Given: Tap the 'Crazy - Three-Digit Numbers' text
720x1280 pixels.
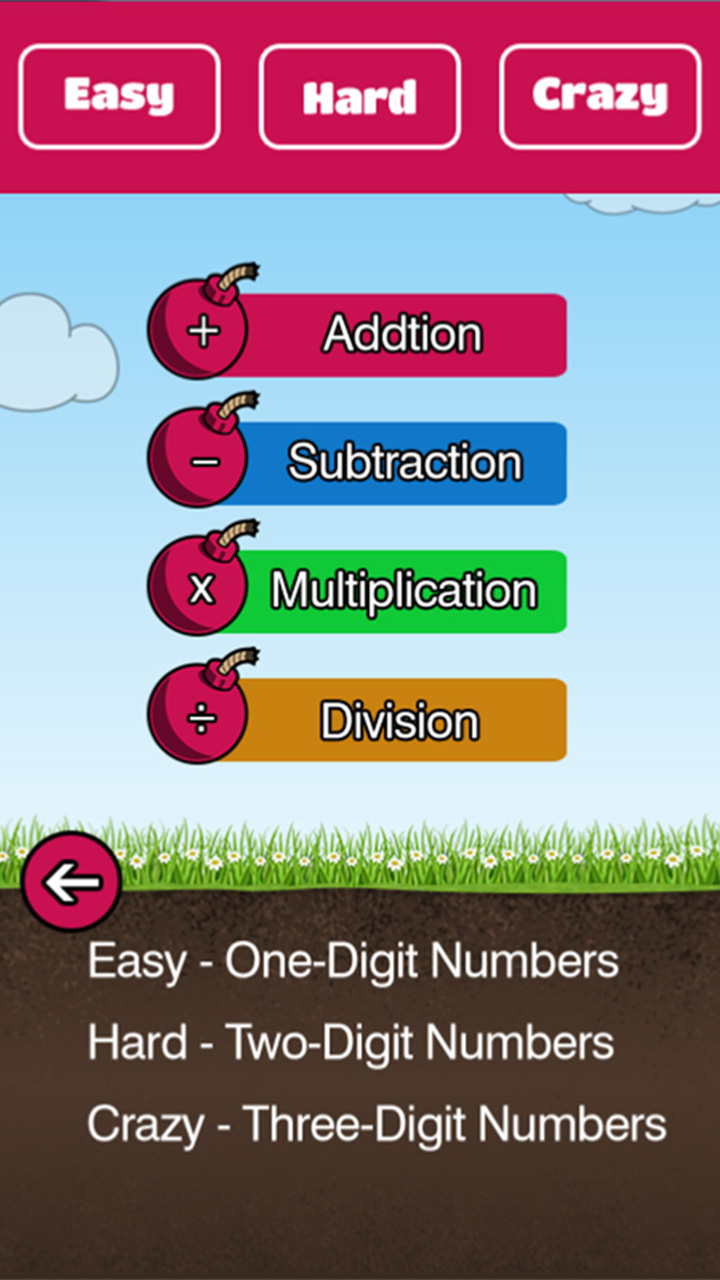Looking at the screenshot, I should tap(376, 1124).
